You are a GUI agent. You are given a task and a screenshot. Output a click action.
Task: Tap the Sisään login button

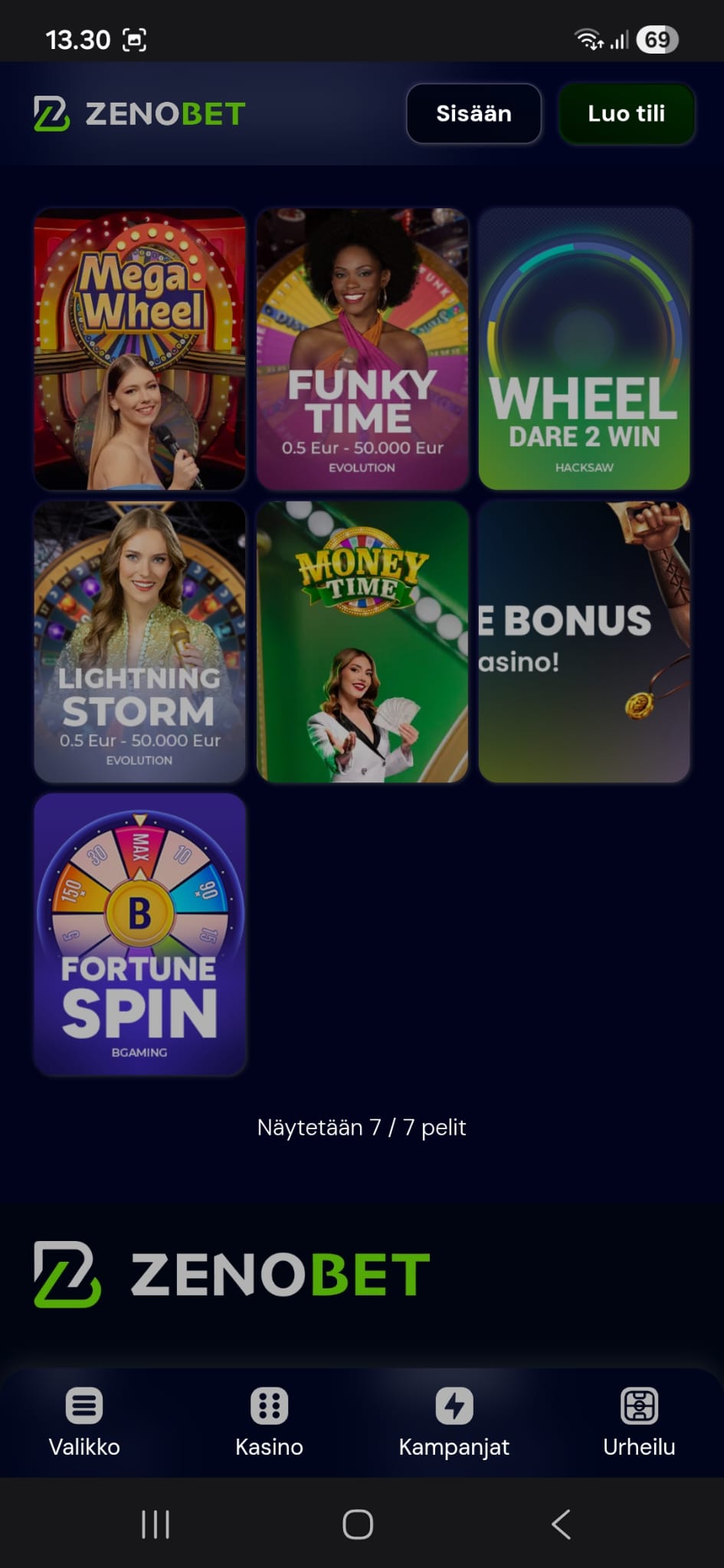473,113
